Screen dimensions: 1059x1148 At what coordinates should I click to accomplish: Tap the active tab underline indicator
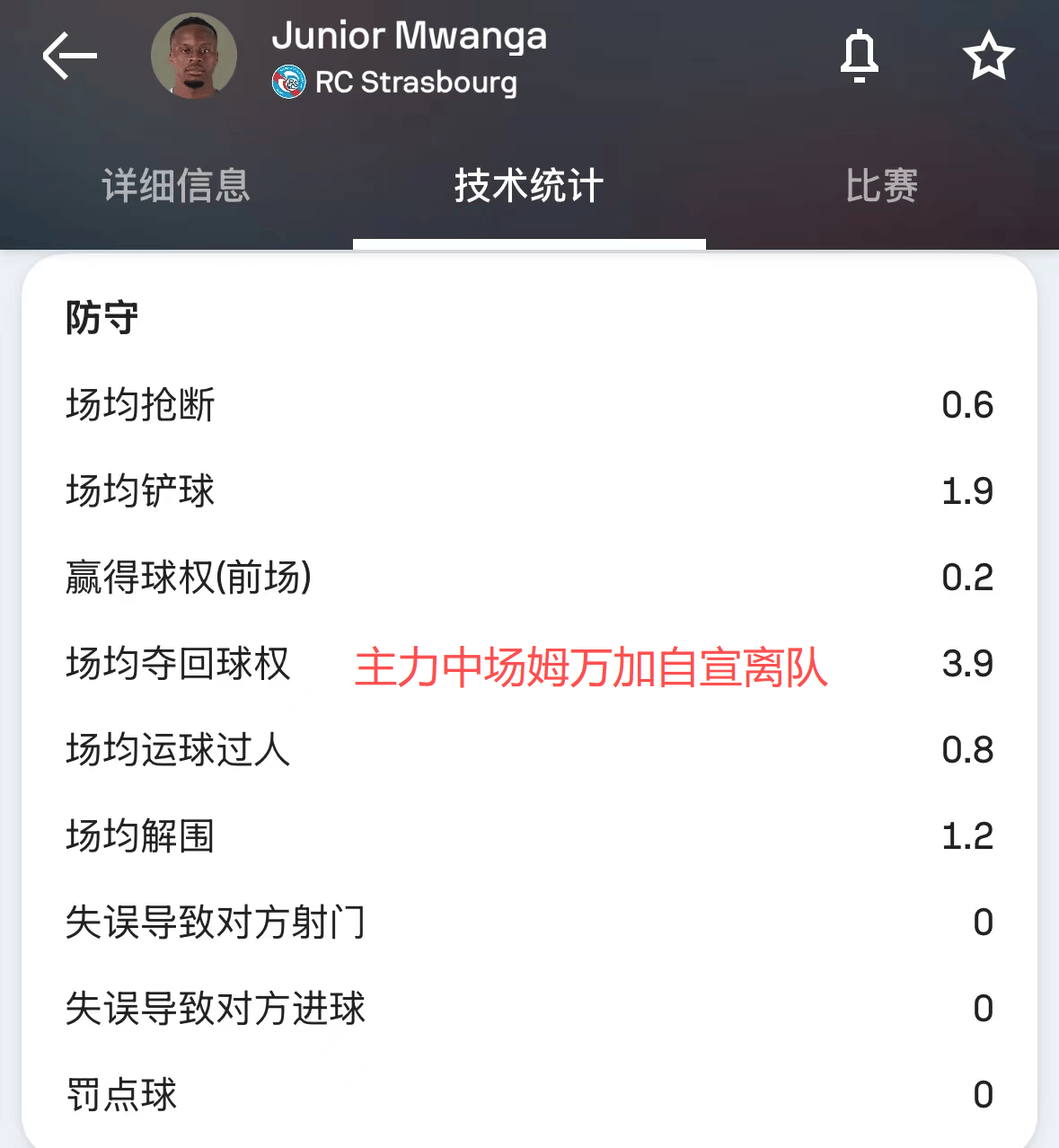(529, 239)
